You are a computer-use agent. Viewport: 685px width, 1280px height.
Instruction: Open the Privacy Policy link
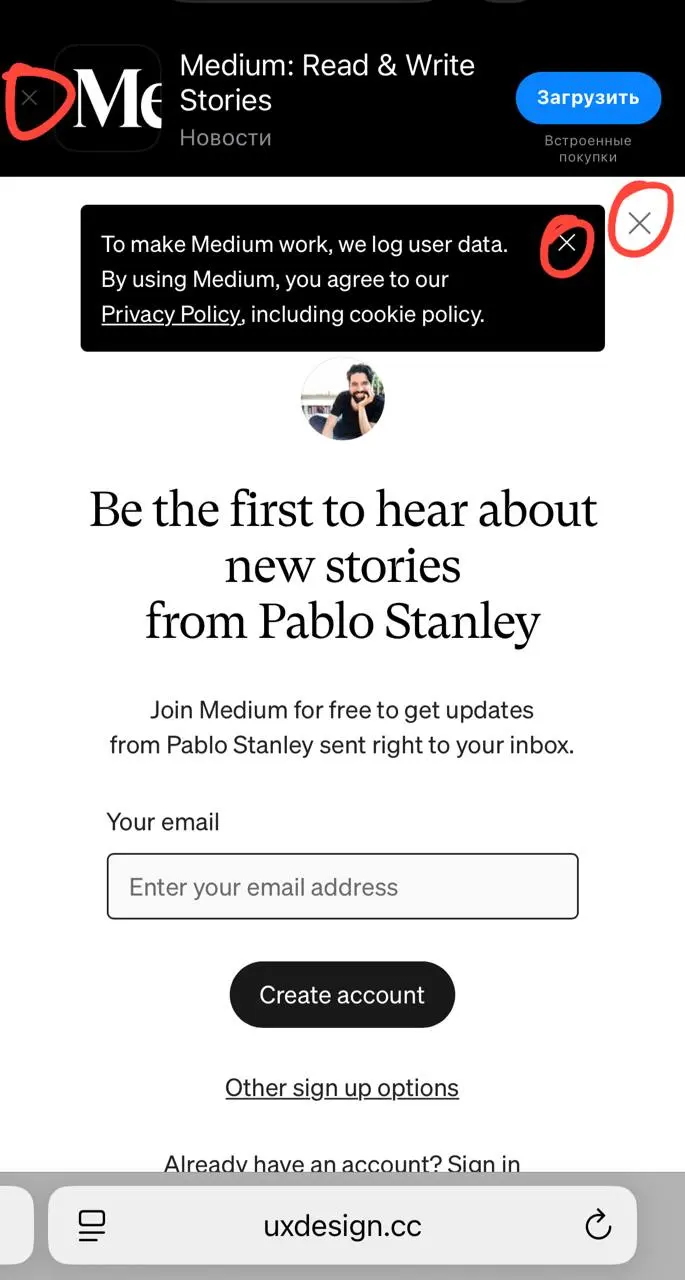click(171, 315)
